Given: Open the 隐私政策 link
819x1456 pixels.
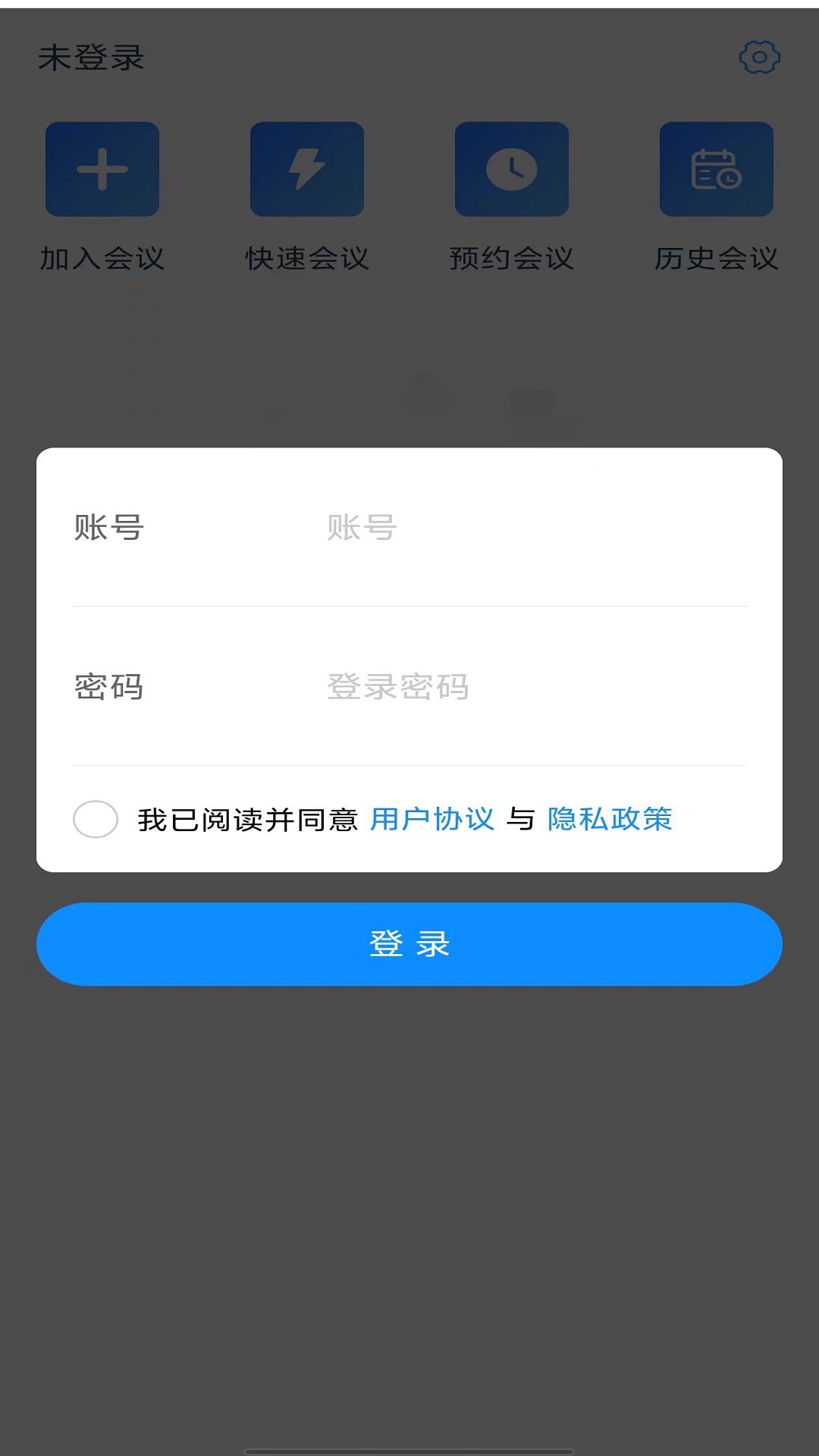Looking at the screenshot, I should [x=610, y=819].
